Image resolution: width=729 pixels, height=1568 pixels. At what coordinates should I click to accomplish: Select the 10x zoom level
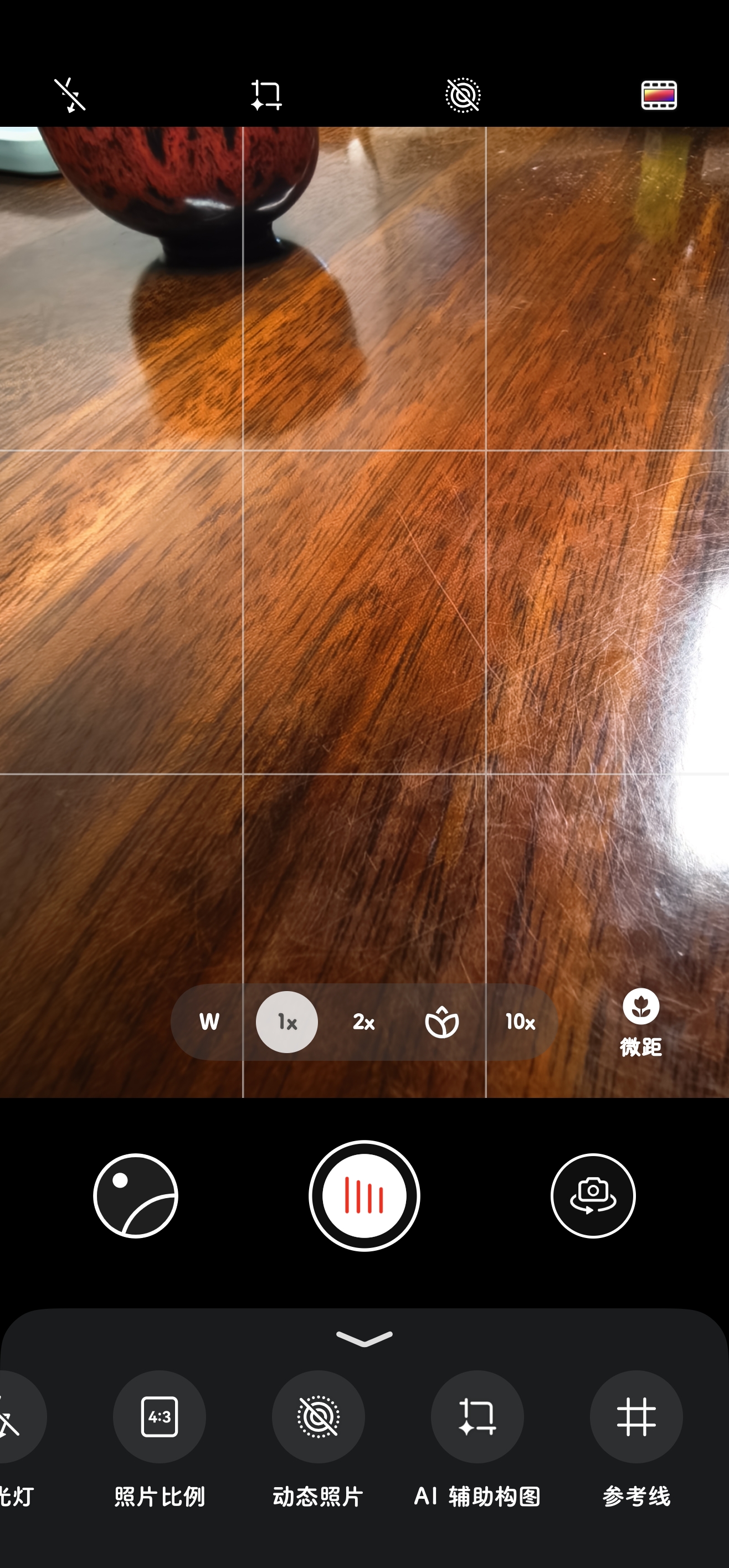520,1022
